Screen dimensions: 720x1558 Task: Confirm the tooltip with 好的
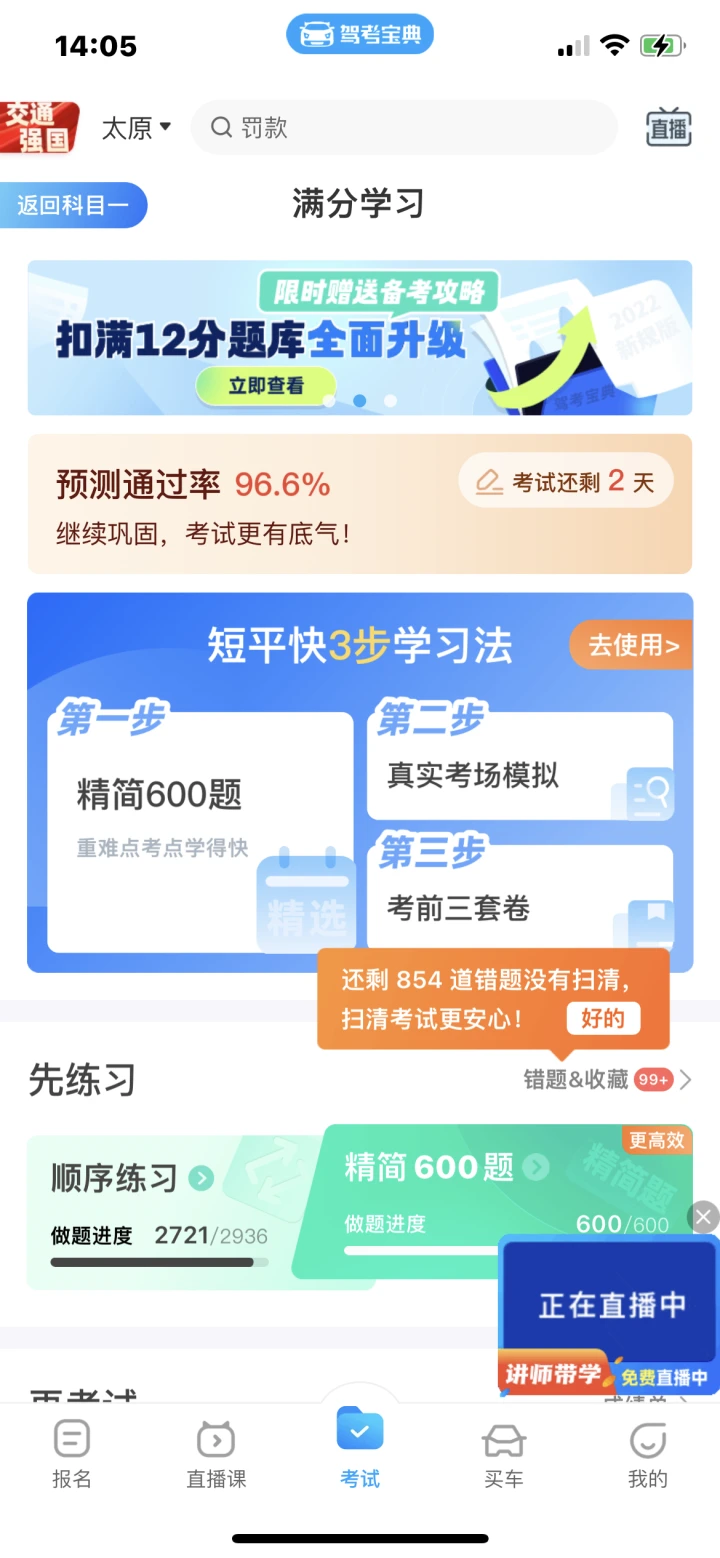click(x=603, y=1018)
